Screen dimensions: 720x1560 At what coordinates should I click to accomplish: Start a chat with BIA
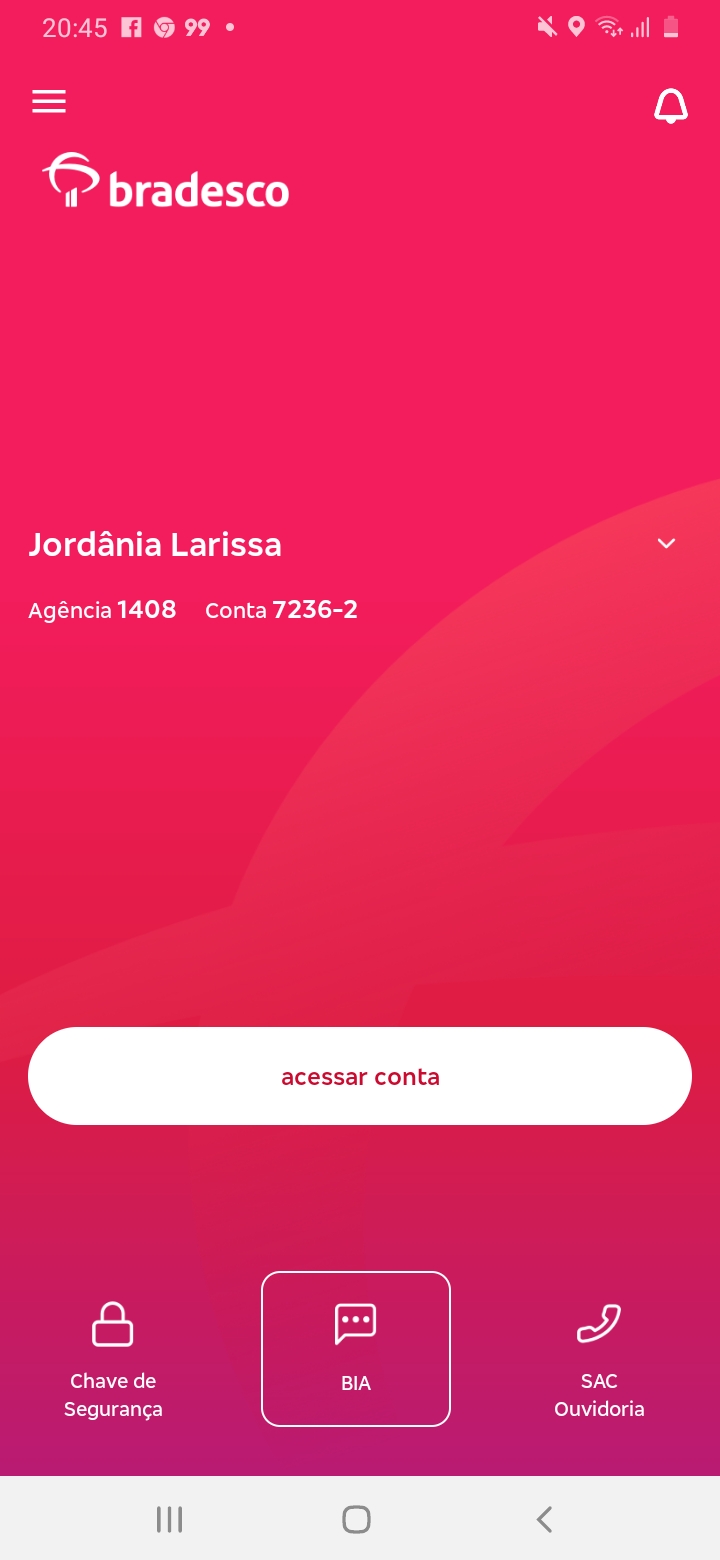[356, 1348]
